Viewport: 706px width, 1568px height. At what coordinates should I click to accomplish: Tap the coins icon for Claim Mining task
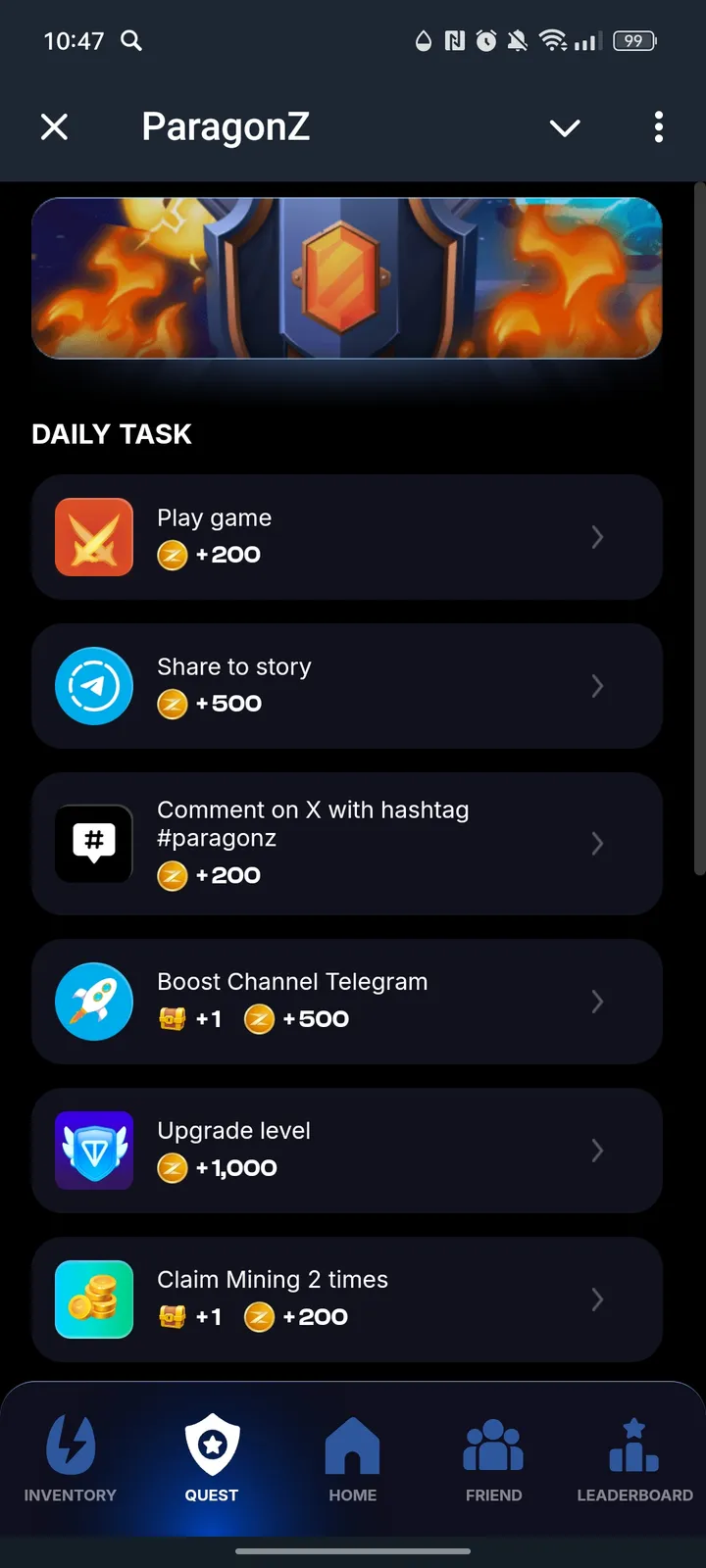93,1299
